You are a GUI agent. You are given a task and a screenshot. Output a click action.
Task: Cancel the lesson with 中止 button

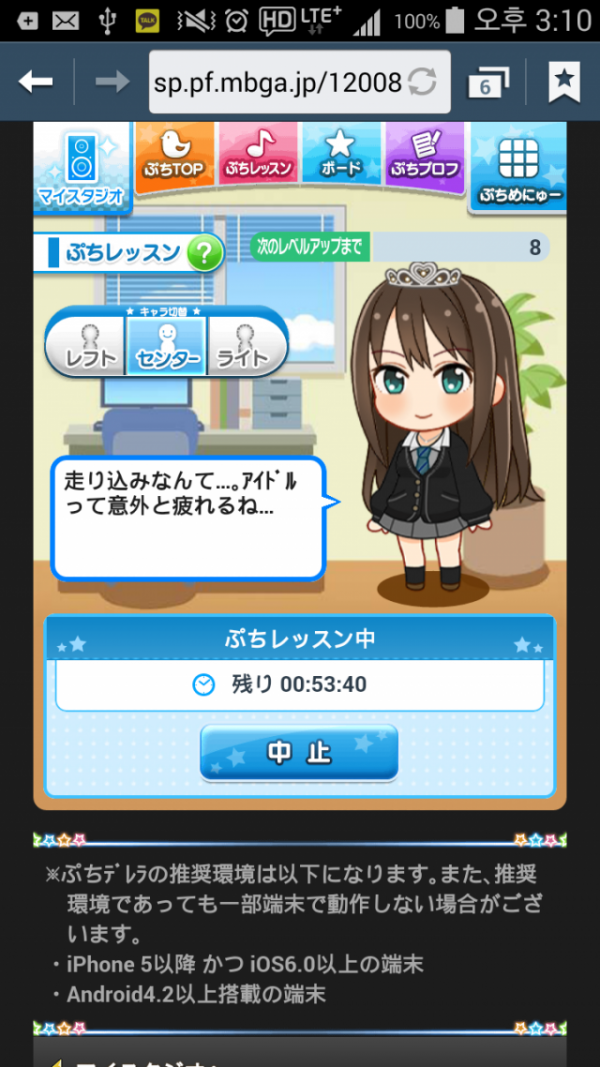[x=299, y=752]
